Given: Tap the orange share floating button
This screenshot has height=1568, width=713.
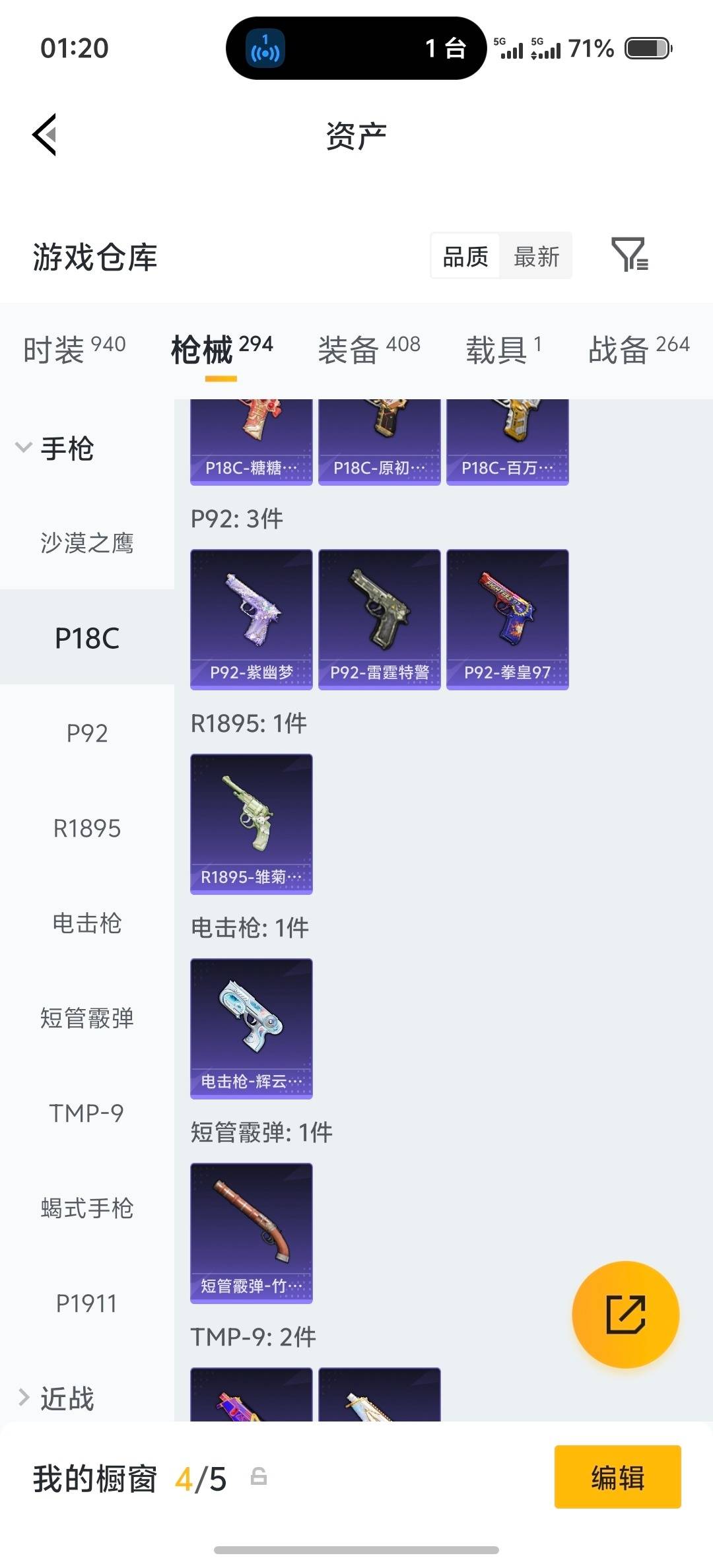Looking at the screenshot, I should pos(625,1315).
